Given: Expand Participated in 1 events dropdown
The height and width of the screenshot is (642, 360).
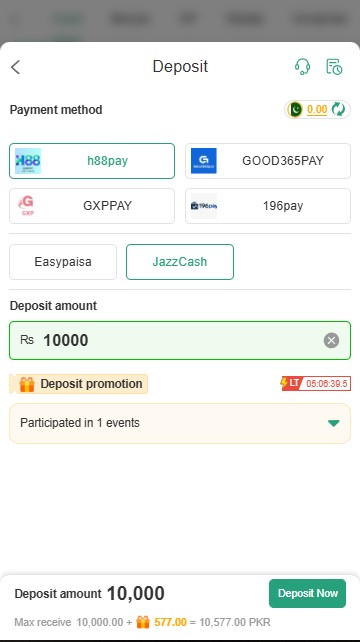Looking at the screenshot, I should click(x=180, y=423).
